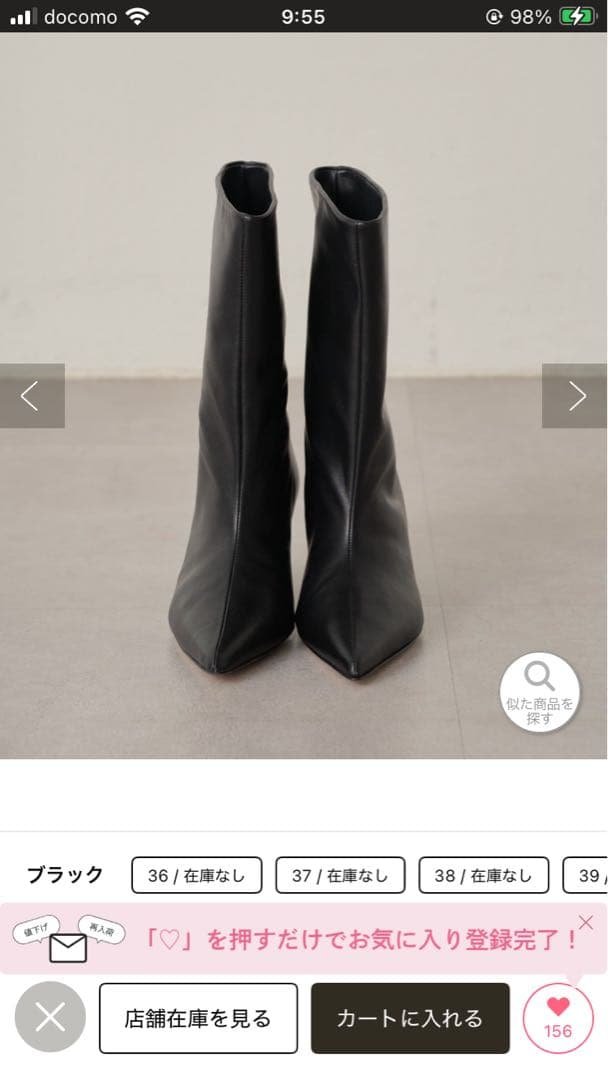The image size is (608, 1080).
Task: Select size 37 chip
Action: click(x=339, y=875)
